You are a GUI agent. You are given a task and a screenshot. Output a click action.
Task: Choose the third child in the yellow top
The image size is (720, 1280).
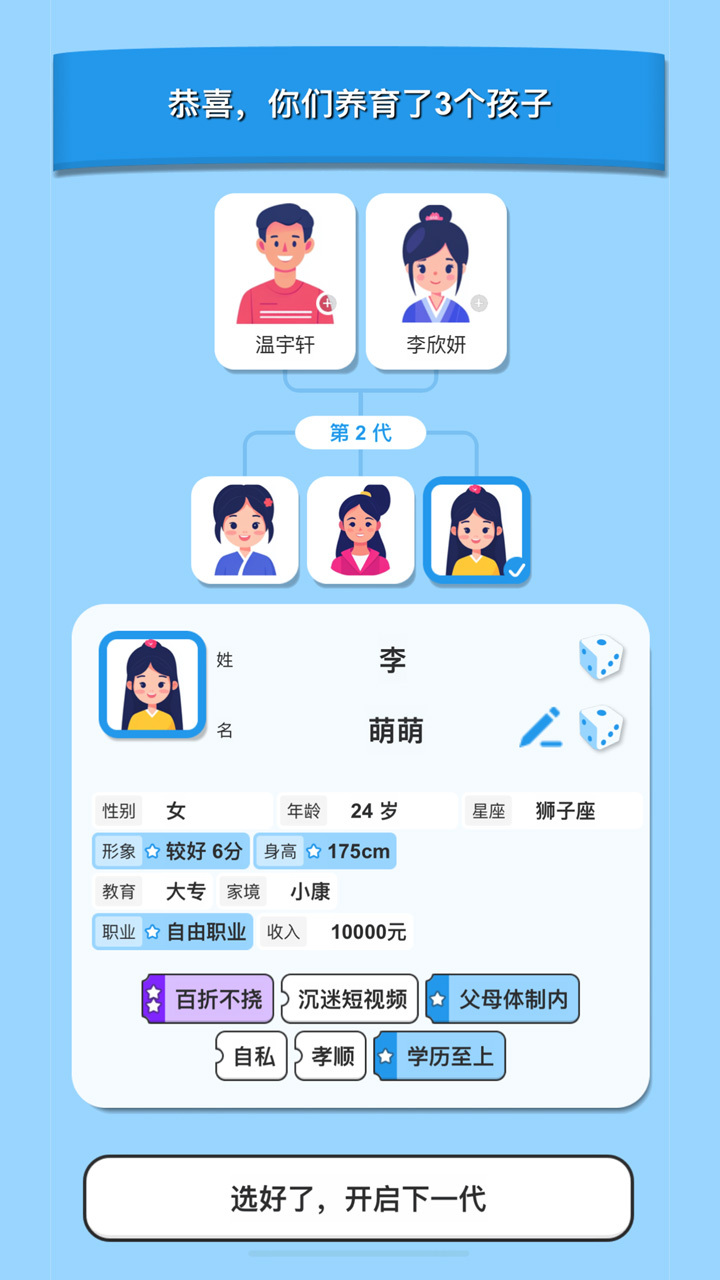[x=476, y=530]
